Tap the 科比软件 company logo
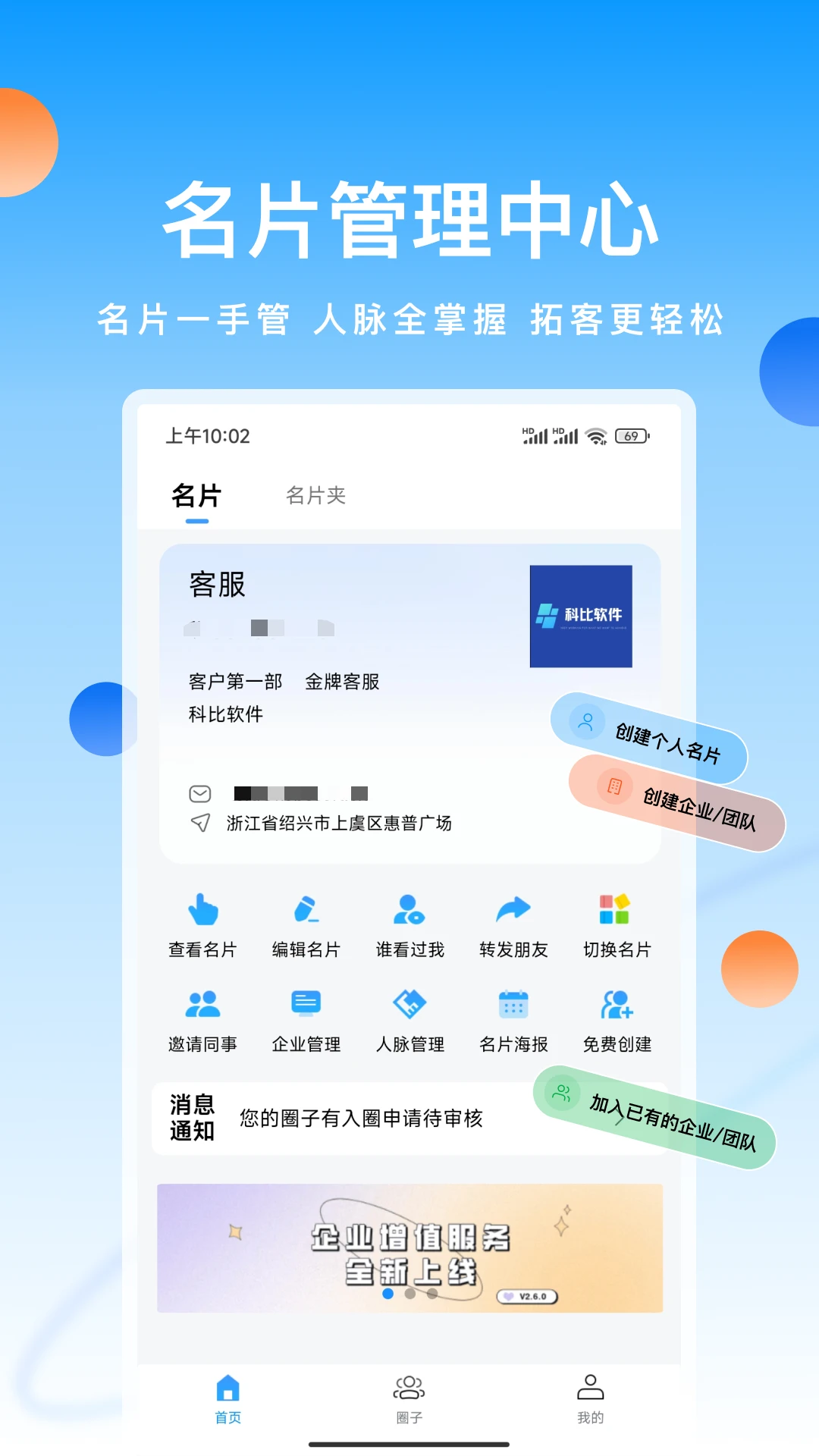819x1456 pixels. tap(580, 614)
